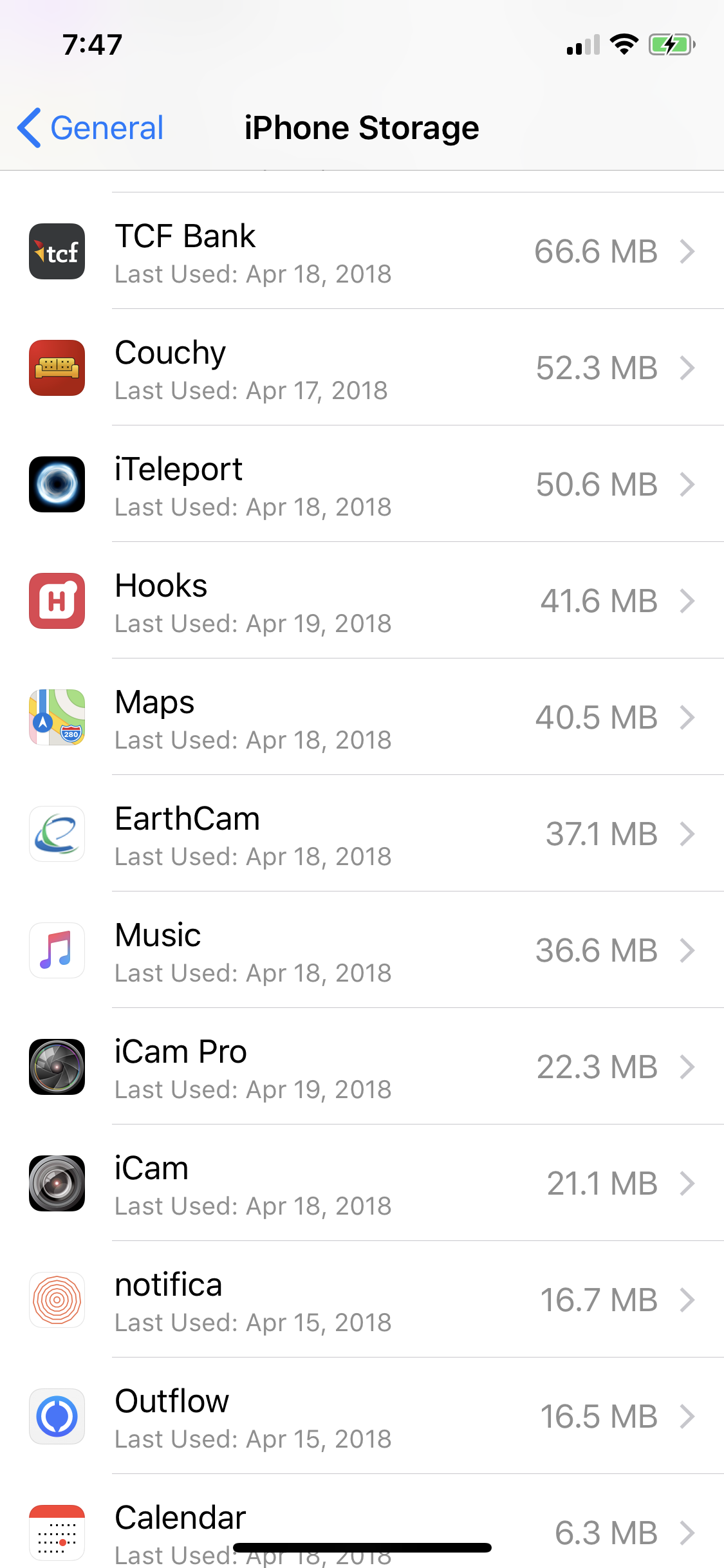The height and width of the screenshot is (1568, 724).
Task: Open the iCam Pro row
Action: 362,1067
